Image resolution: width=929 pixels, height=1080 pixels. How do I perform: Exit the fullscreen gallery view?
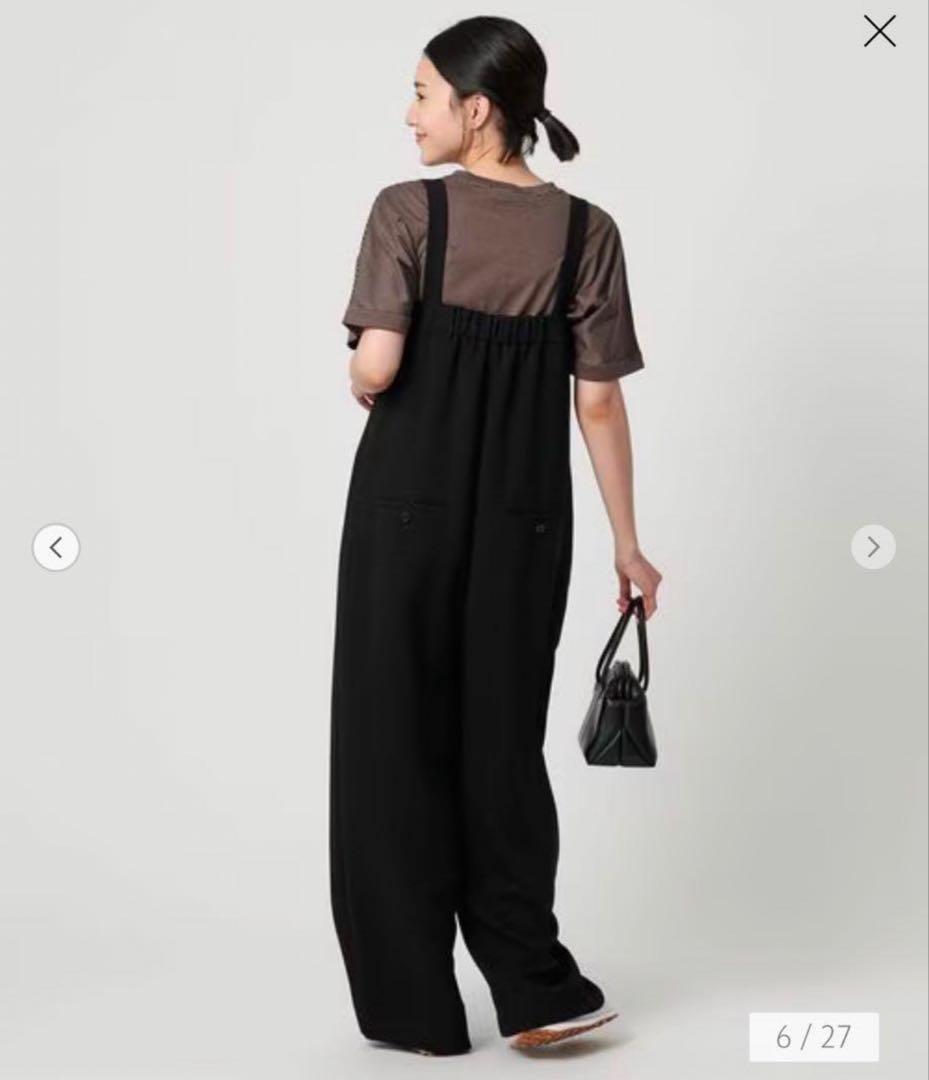[879, 30]
